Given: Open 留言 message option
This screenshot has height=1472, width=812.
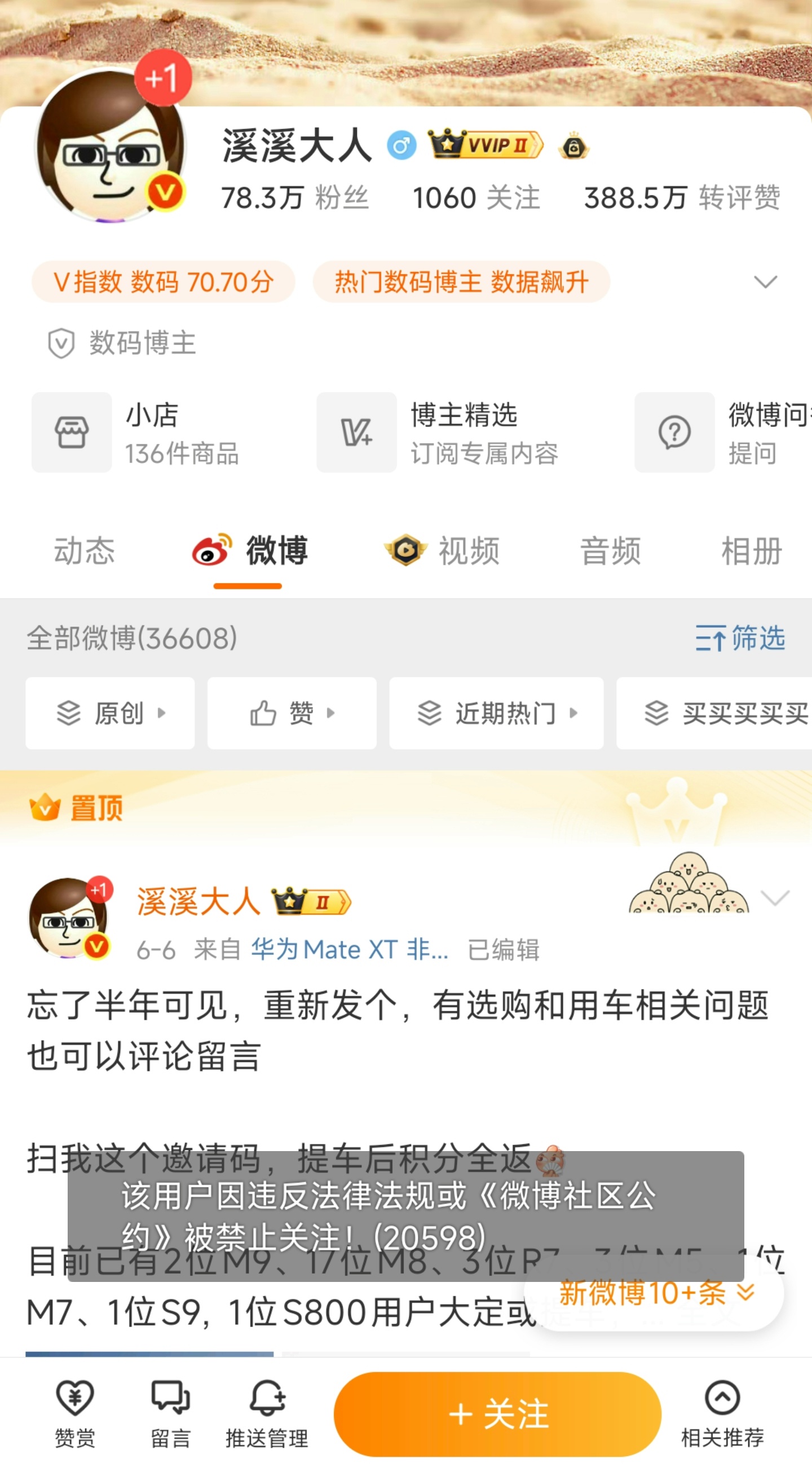Looking at the screenshot, I should (170, 1413).
